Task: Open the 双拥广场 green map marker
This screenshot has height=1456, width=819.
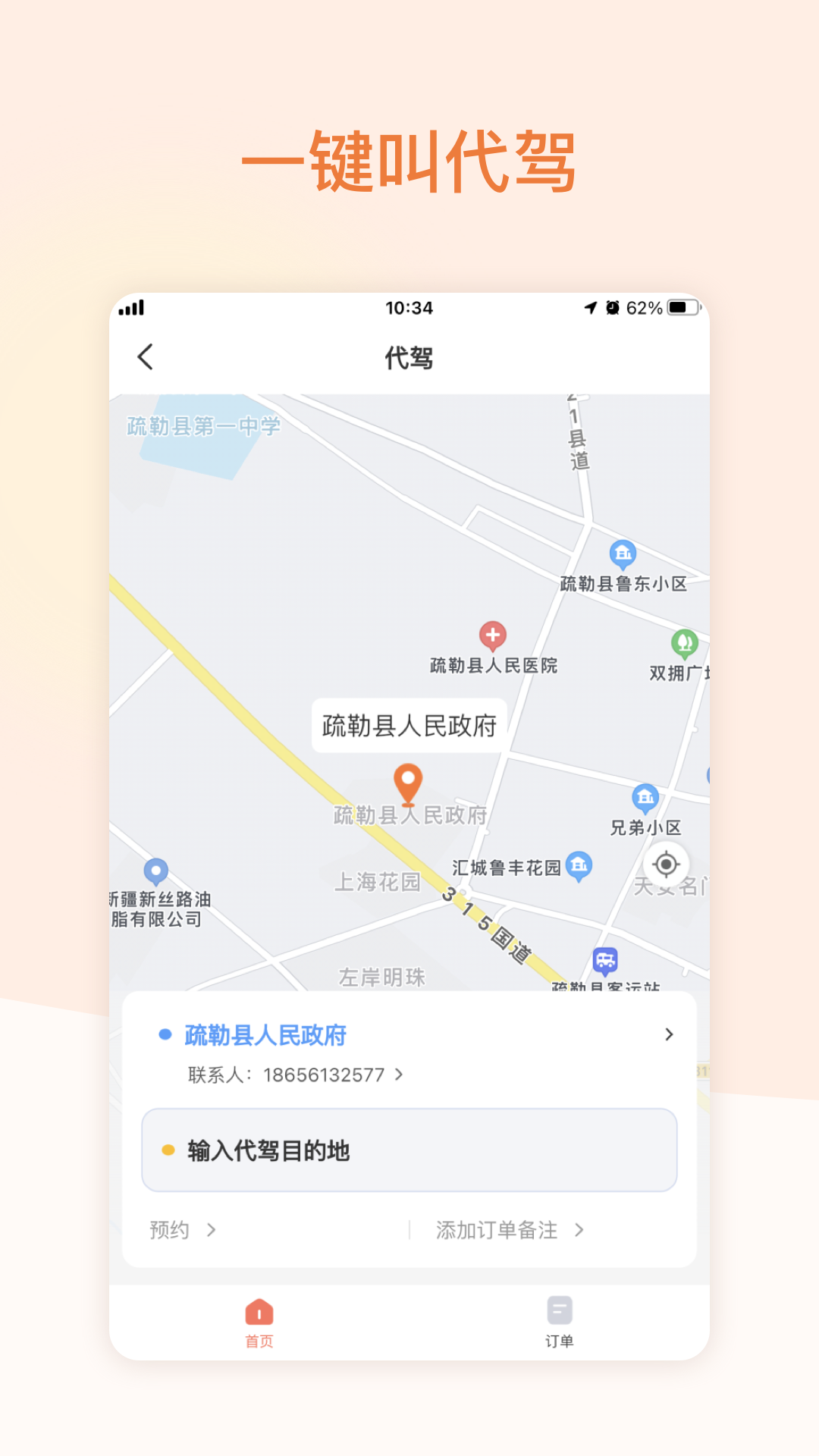Action: pos(685,641)
